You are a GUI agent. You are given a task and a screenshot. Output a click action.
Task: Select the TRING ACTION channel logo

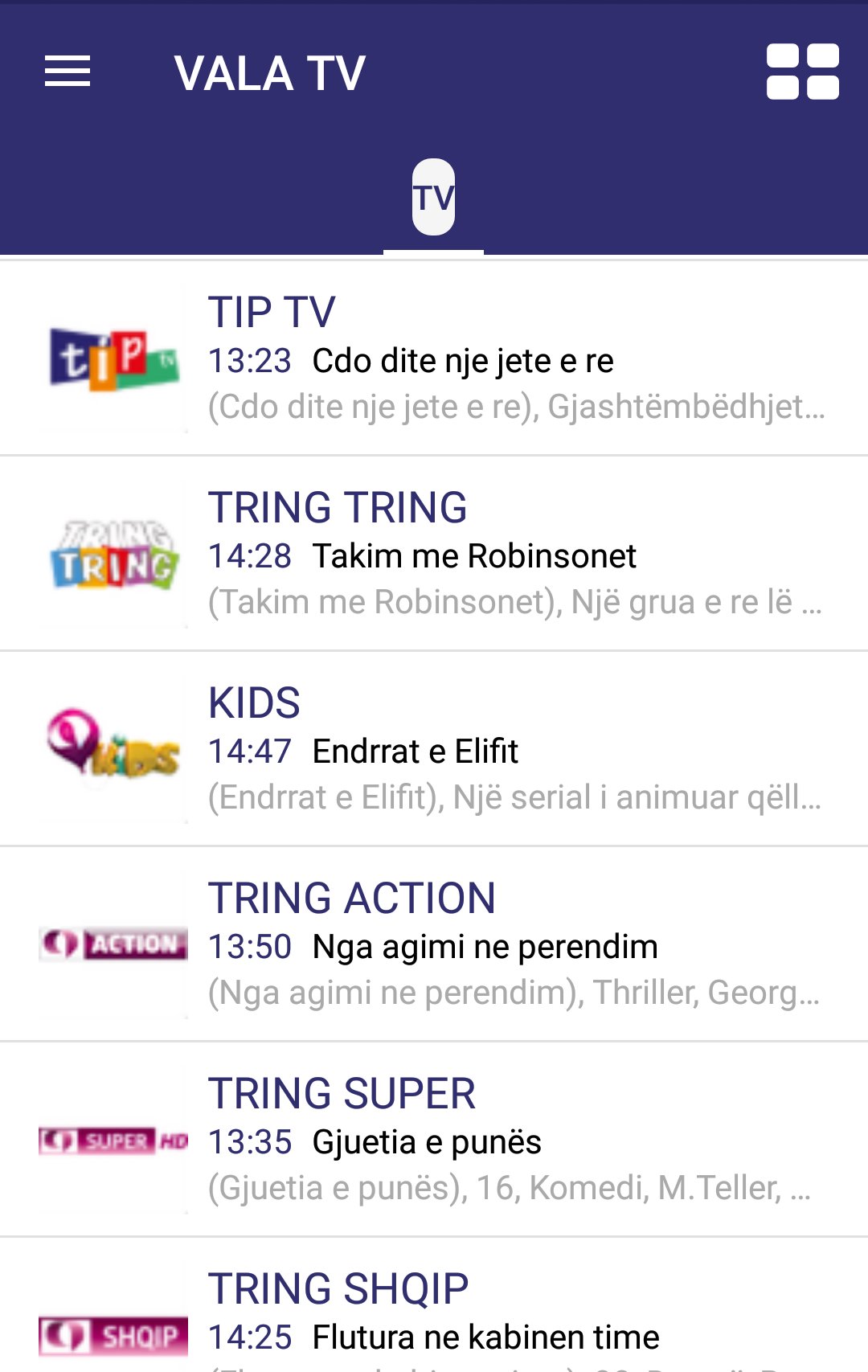112,944
